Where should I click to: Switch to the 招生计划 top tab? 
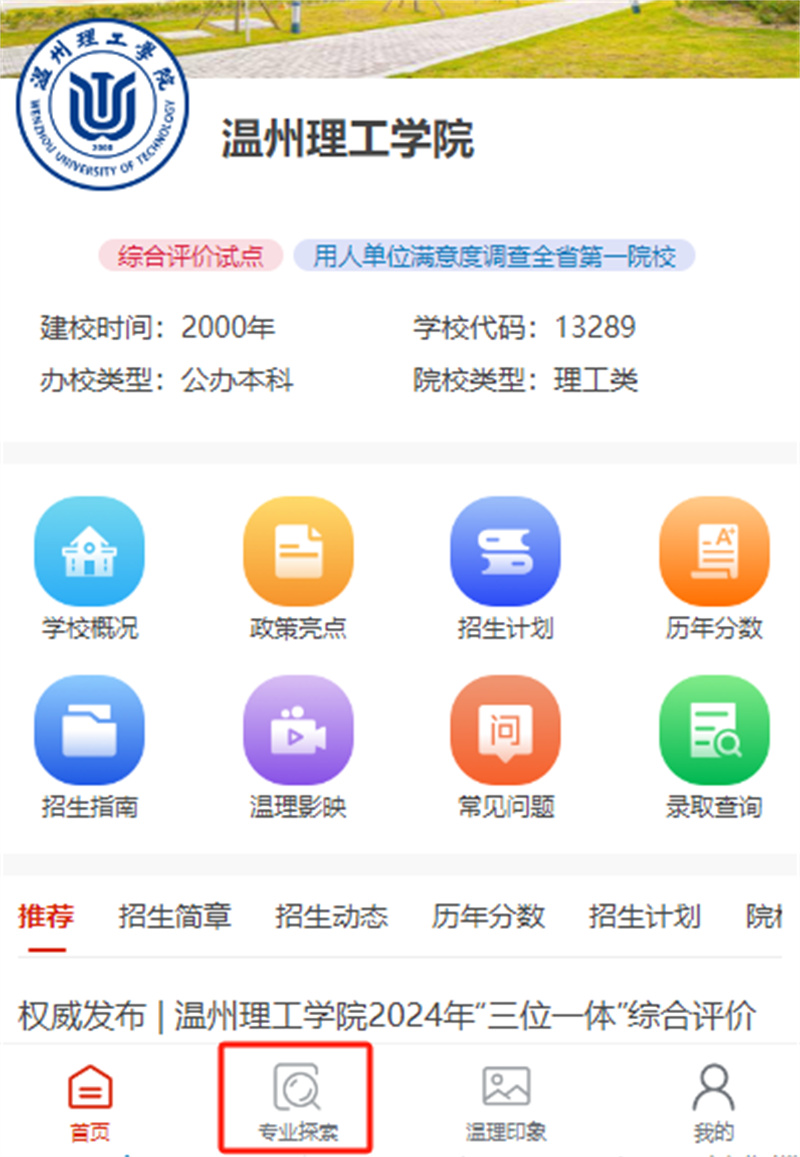[x=644, y=916]
